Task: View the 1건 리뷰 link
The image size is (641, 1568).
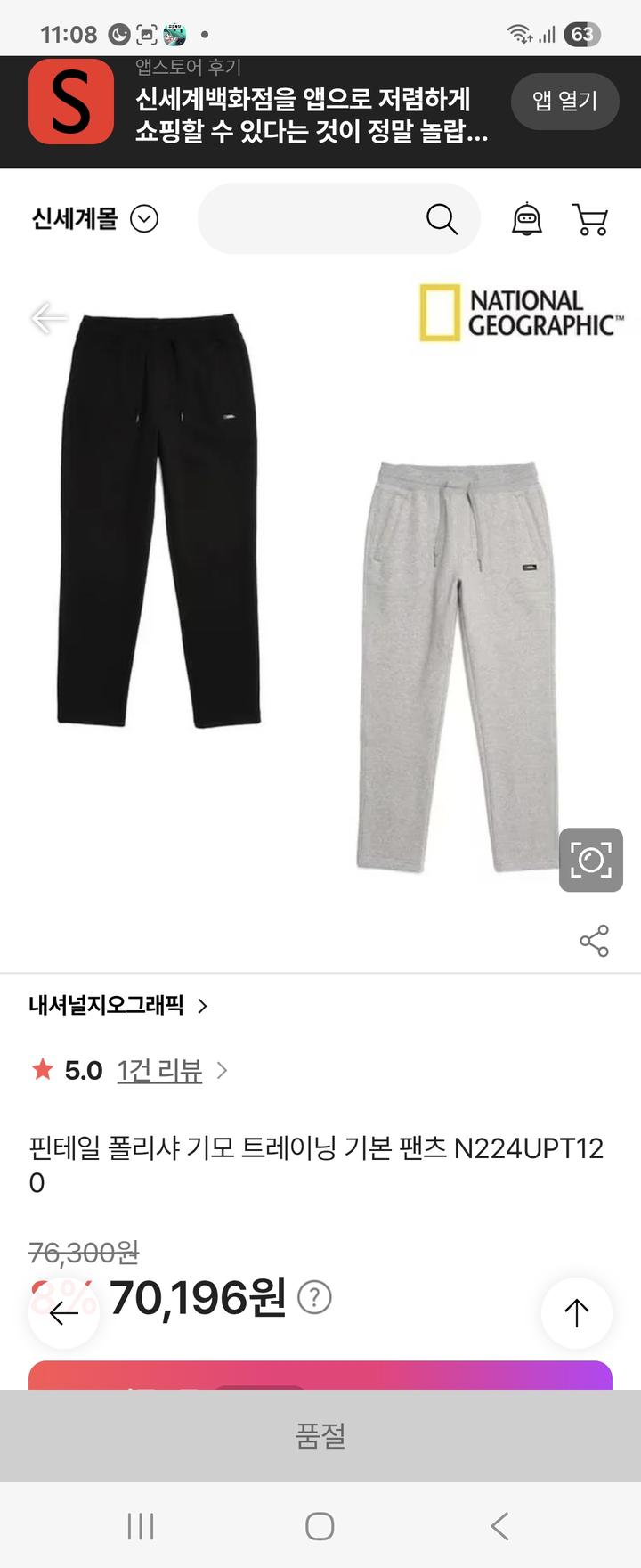Action: click(x=160, y=1070)
